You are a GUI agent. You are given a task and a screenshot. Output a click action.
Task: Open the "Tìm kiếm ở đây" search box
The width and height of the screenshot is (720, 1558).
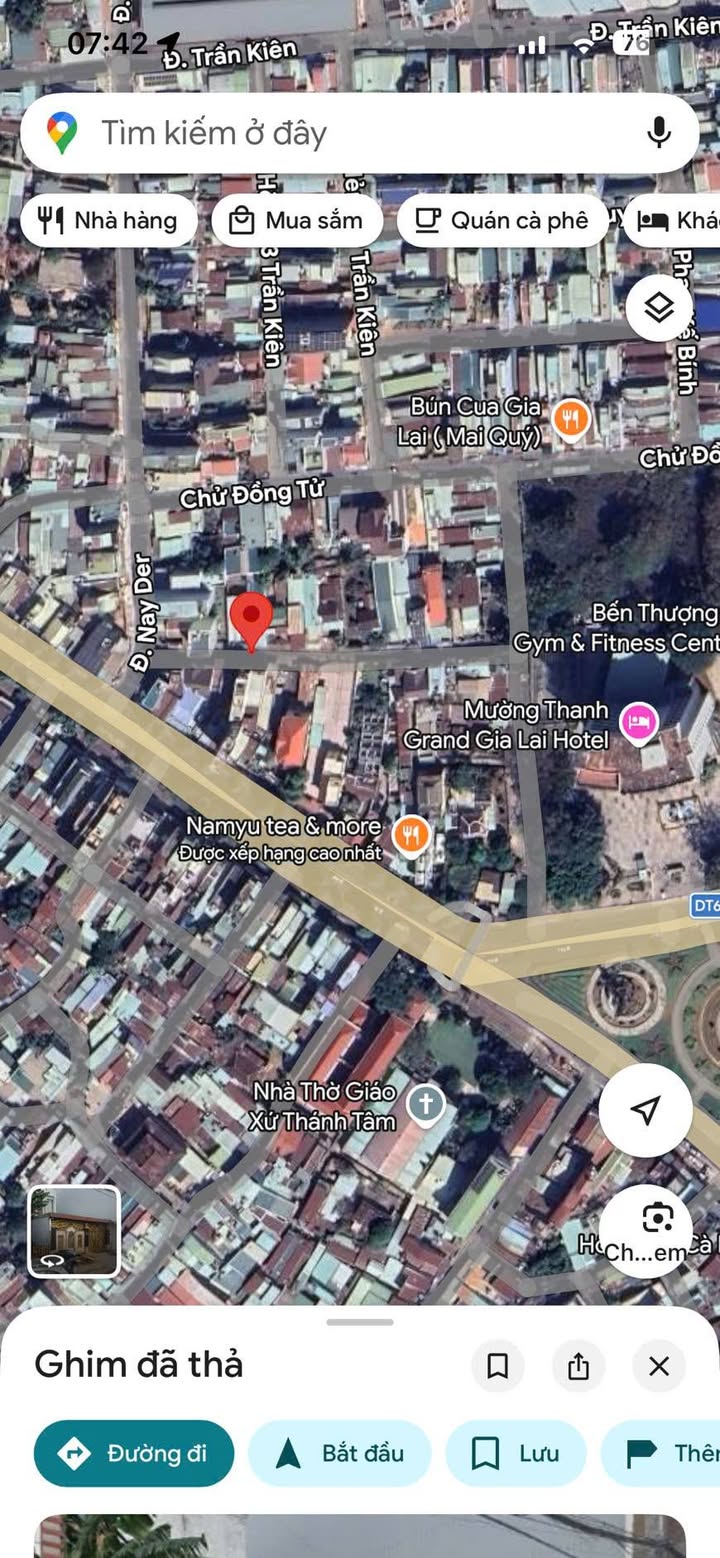tap(330, 133)
